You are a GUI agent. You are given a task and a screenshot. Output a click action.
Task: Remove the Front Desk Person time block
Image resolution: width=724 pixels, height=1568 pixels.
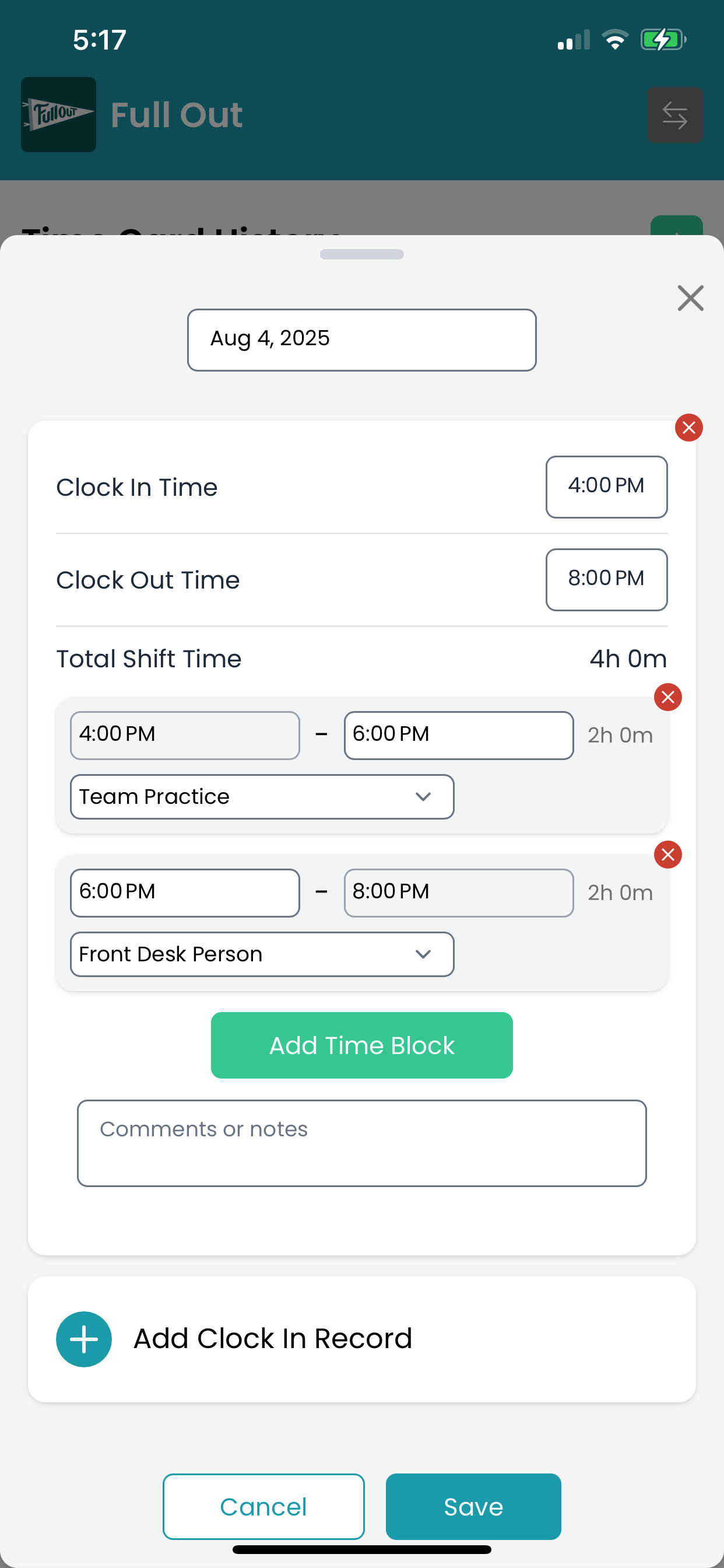coord(667,855)
